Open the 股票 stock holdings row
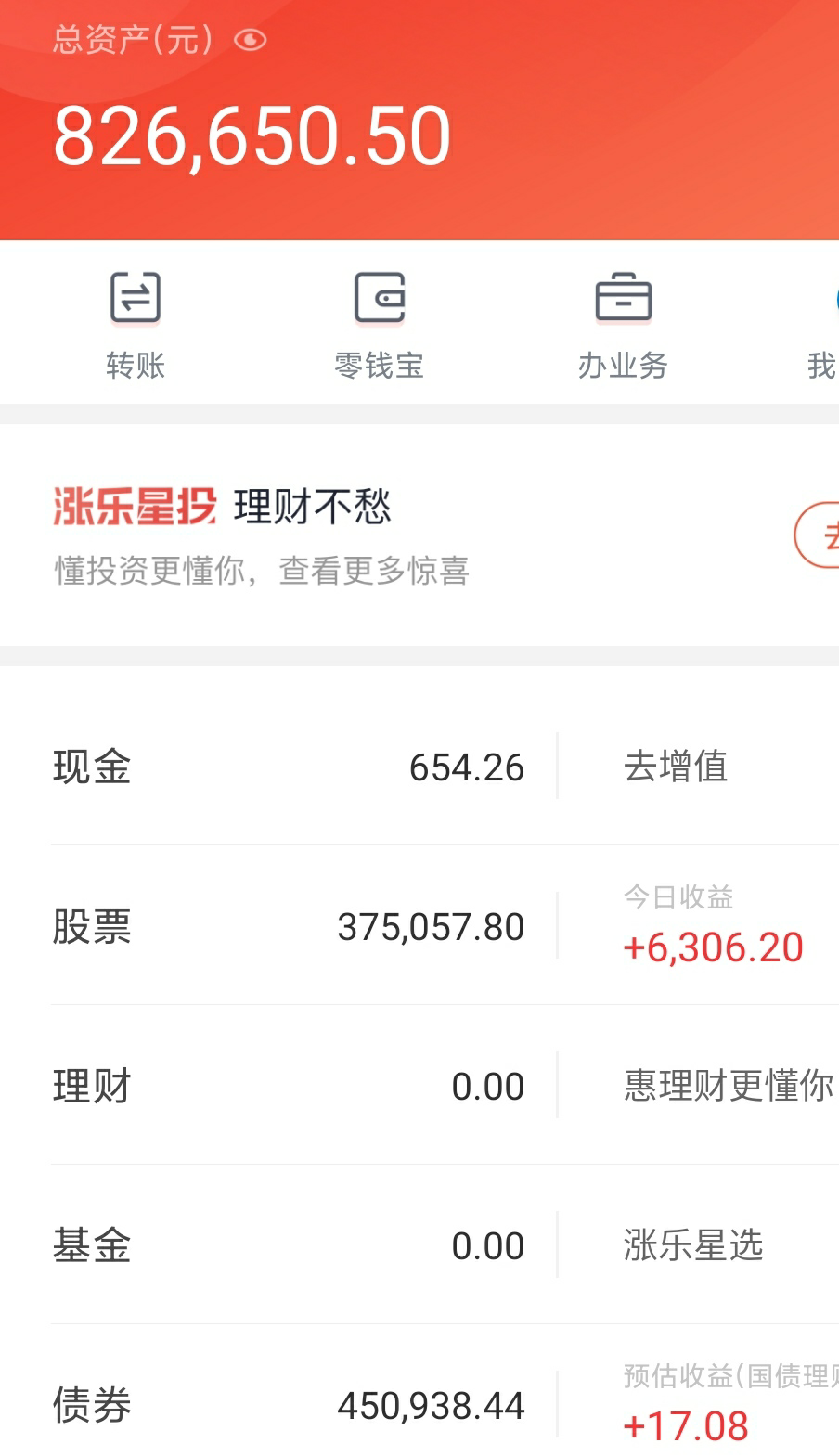The image size is (839, 1456). 288,927
